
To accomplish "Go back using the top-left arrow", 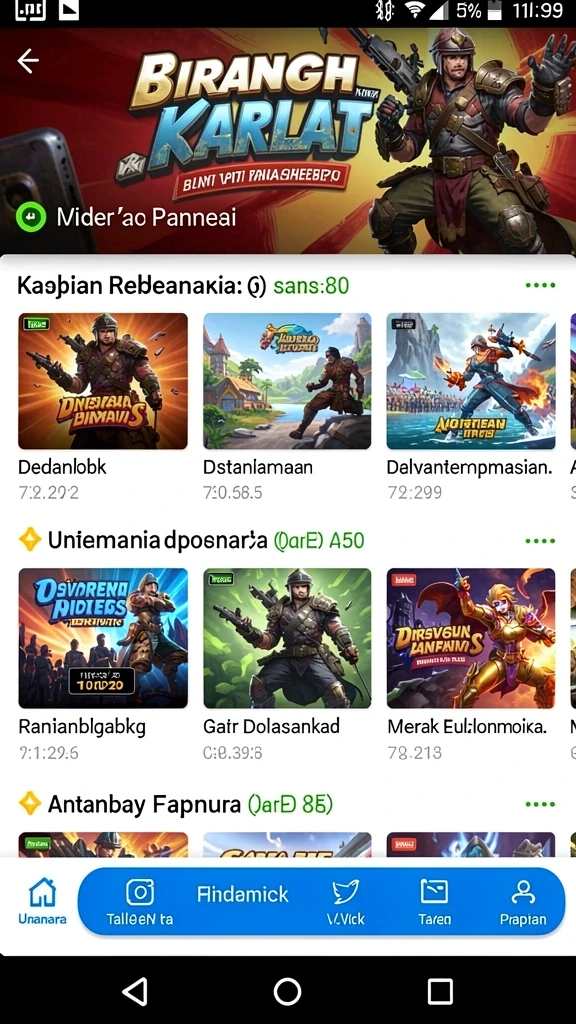I will click(28, 61).
